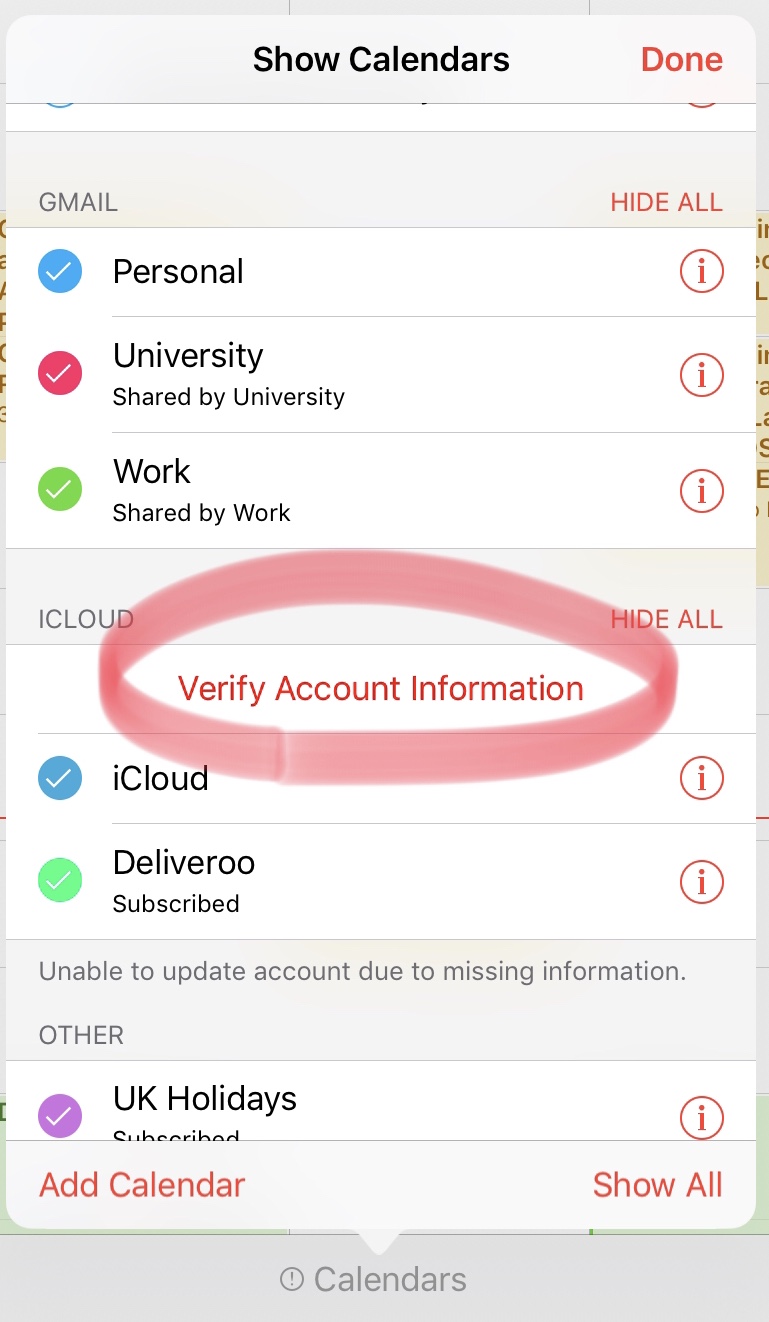Open info for the Deliveroo calendar
769x1322 pixels.
pyautogui.click(x=701, y=880)
